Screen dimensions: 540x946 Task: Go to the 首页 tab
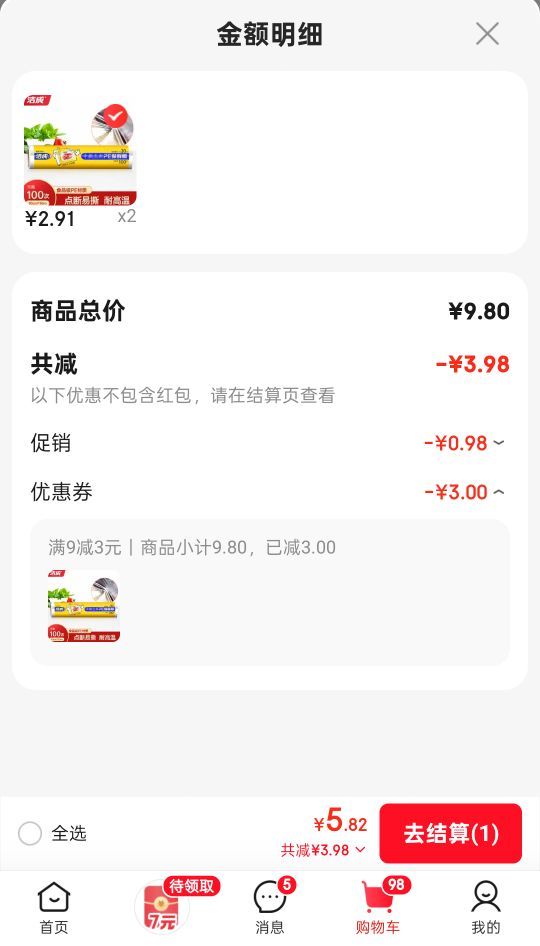pyautogui.click(x=54, y=907)
